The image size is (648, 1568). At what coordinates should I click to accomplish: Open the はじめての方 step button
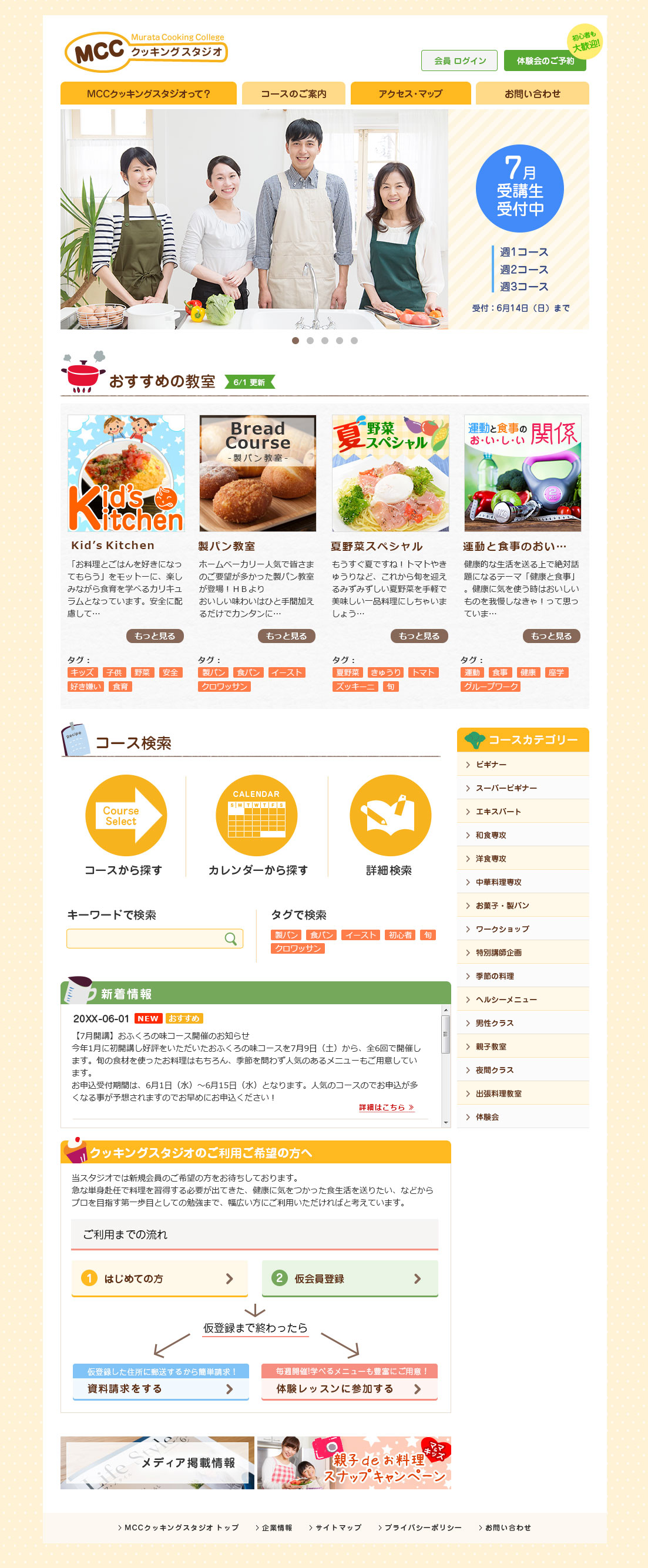pos(160,1278)
